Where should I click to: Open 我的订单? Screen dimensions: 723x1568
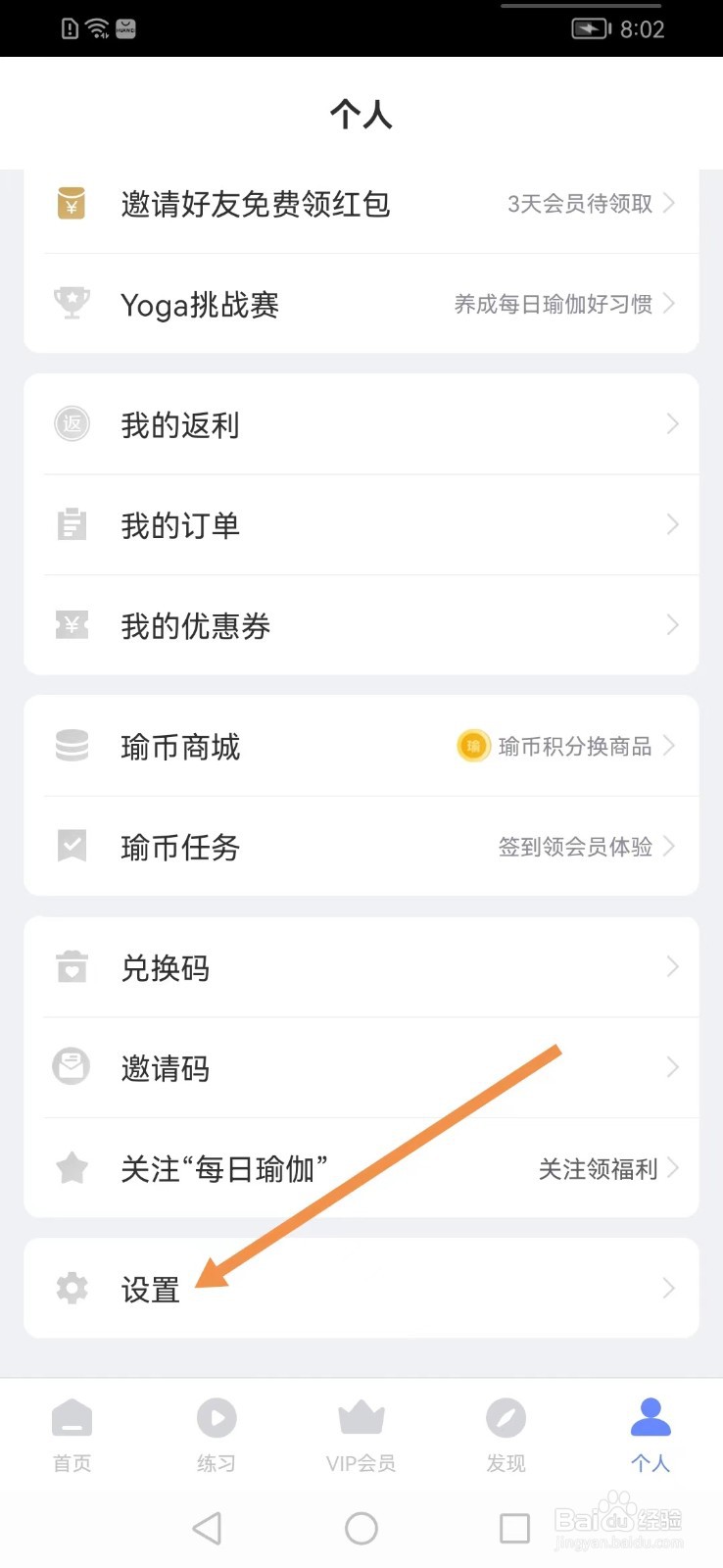click(361, 525)
